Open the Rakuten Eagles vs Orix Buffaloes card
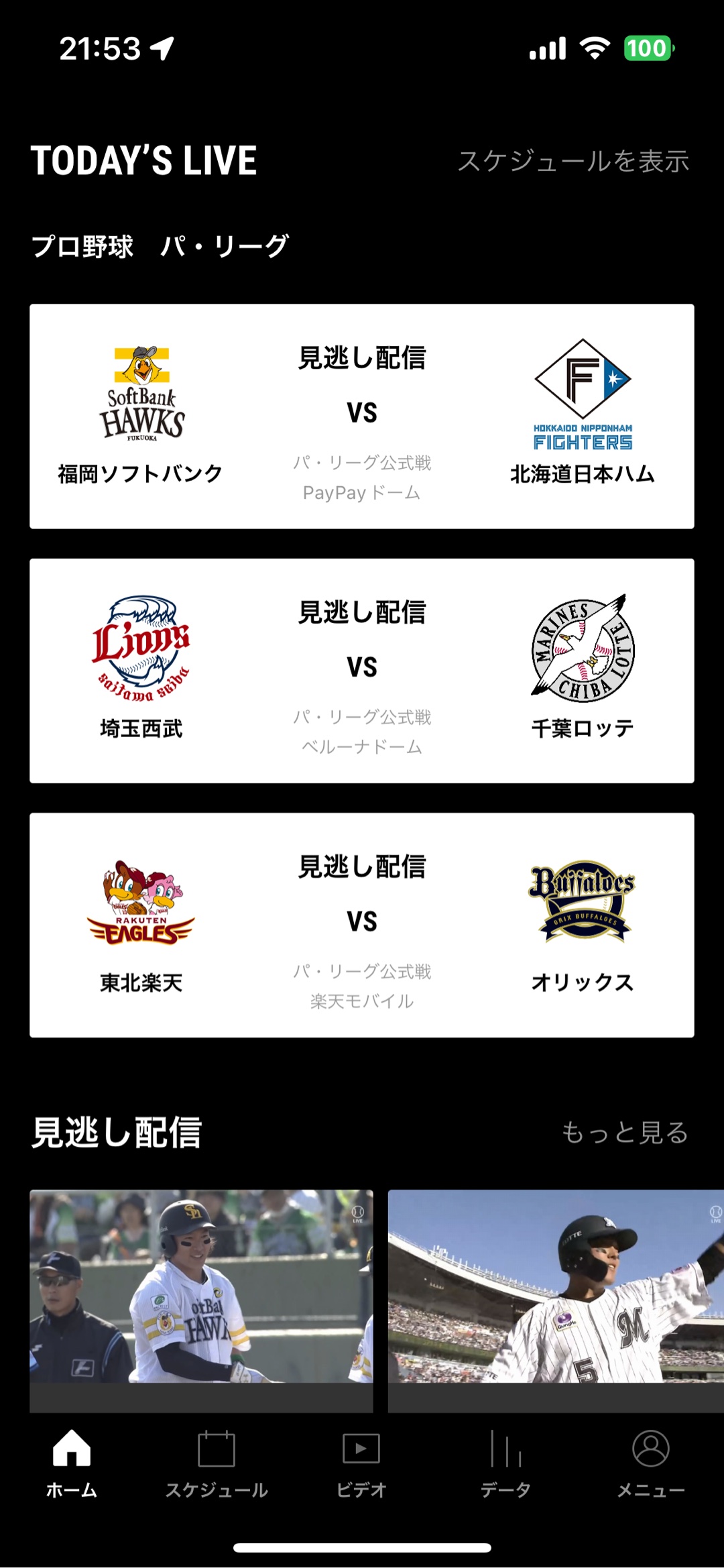 (x=362, y=925)
